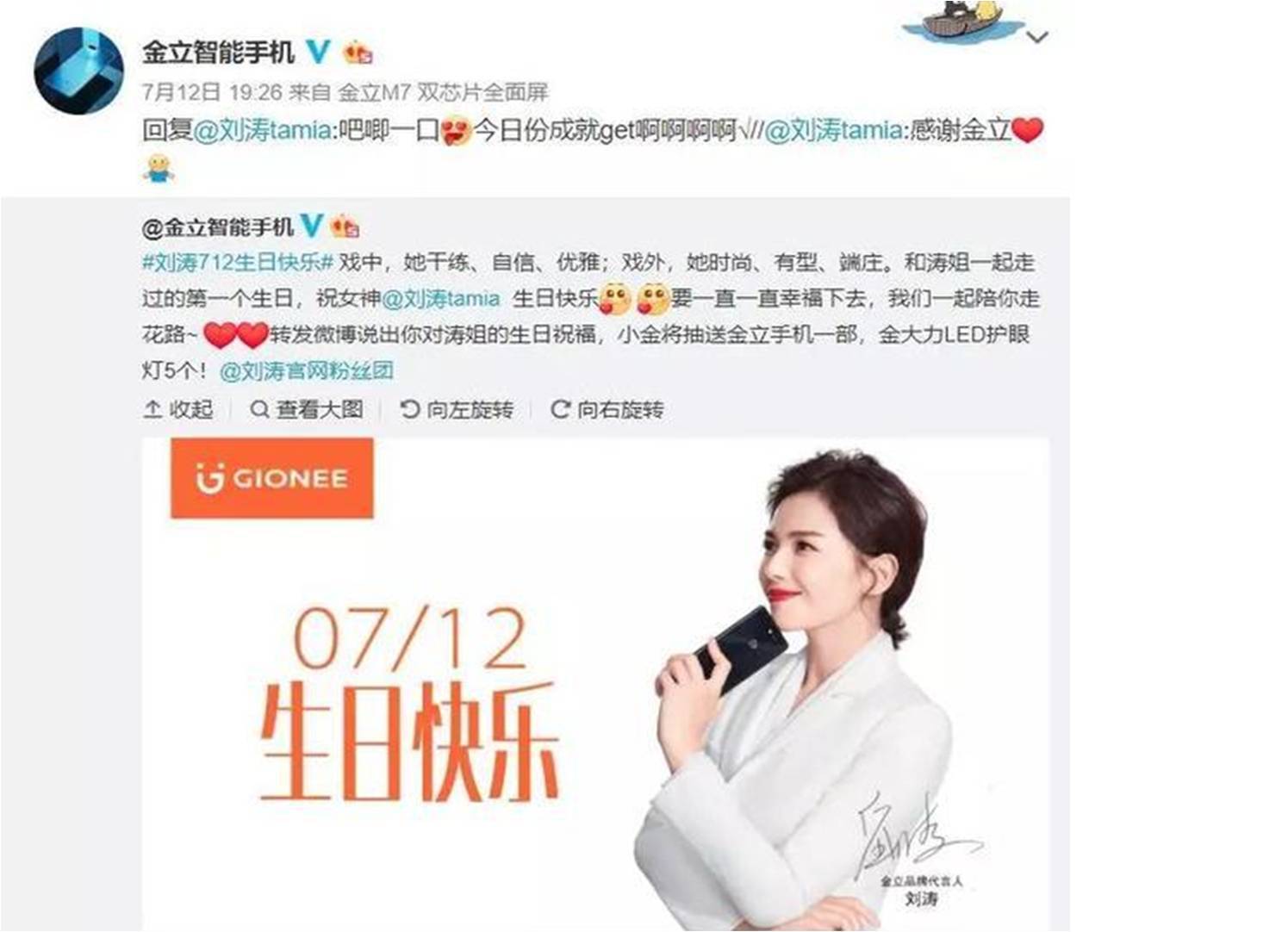The width and height of the screenshot is (1288, 932).
Task: Open 金立智能手机 profile avatar
Action: [x=78, y=71]
